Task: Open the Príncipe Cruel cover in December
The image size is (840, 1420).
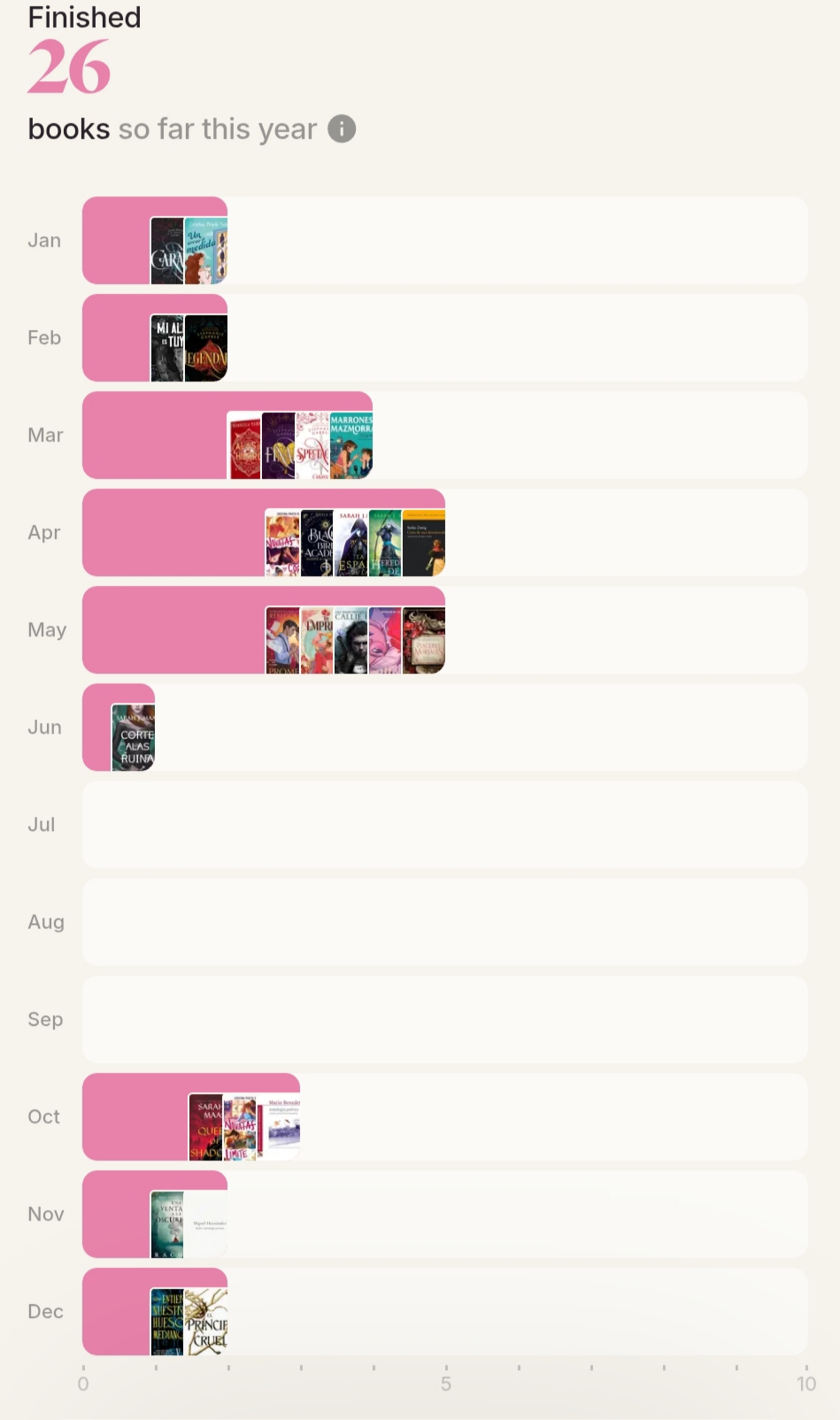Action: pos(207,1322)
